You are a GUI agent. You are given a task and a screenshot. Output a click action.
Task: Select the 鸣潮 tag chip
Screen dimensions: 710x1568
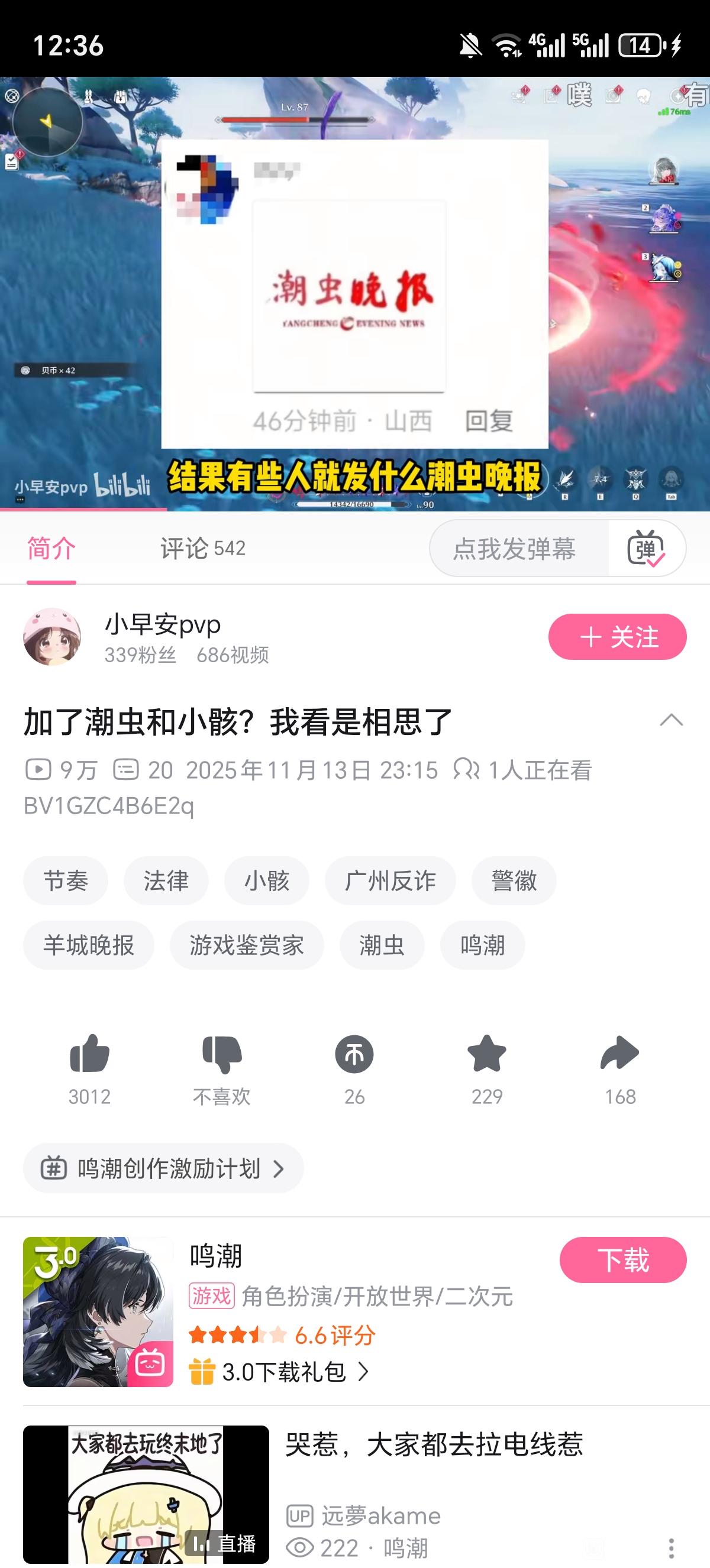[x=482, y=945]
